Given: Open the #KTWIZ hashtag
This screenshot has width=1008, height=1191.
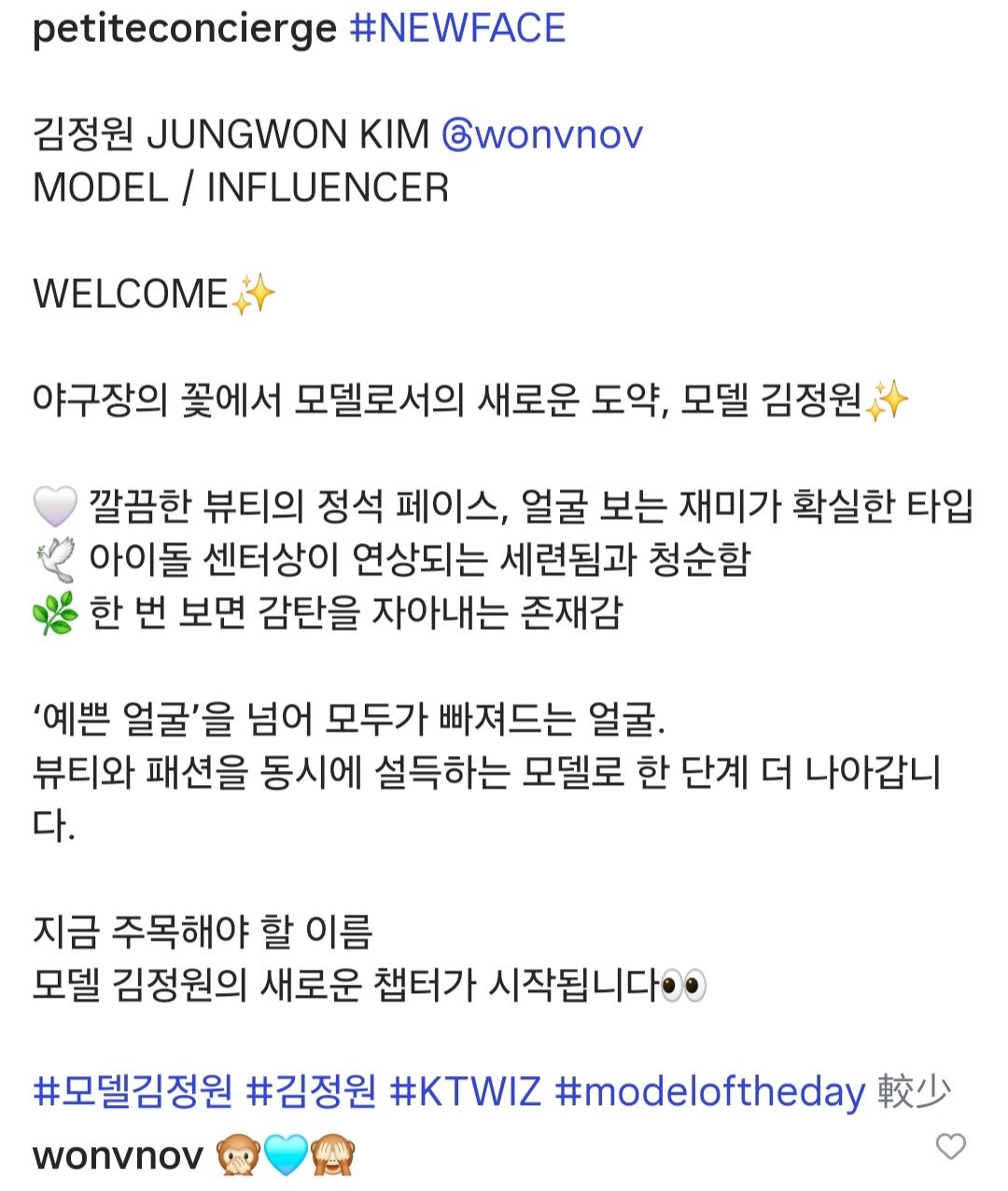Looking at the screenshot, I should (x=465, y=1091).
